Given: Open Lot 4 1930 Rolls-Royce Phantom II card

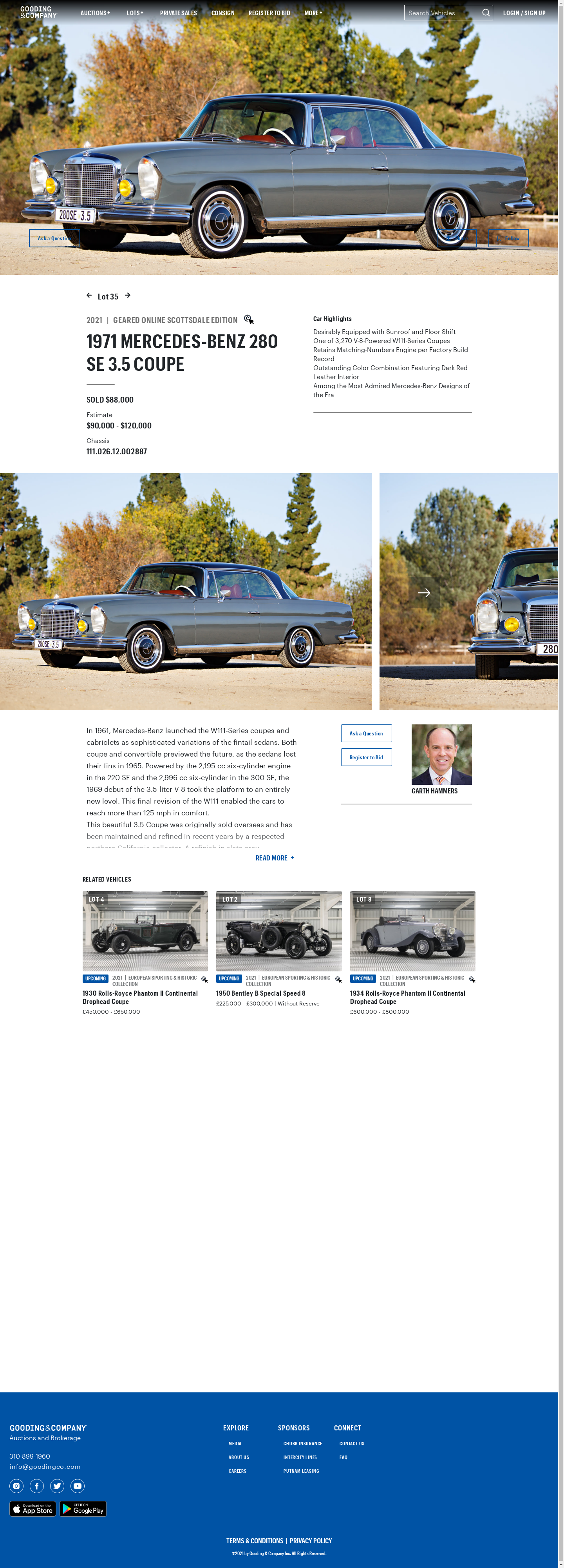Looking at the screenshot, I should point(145,931).
